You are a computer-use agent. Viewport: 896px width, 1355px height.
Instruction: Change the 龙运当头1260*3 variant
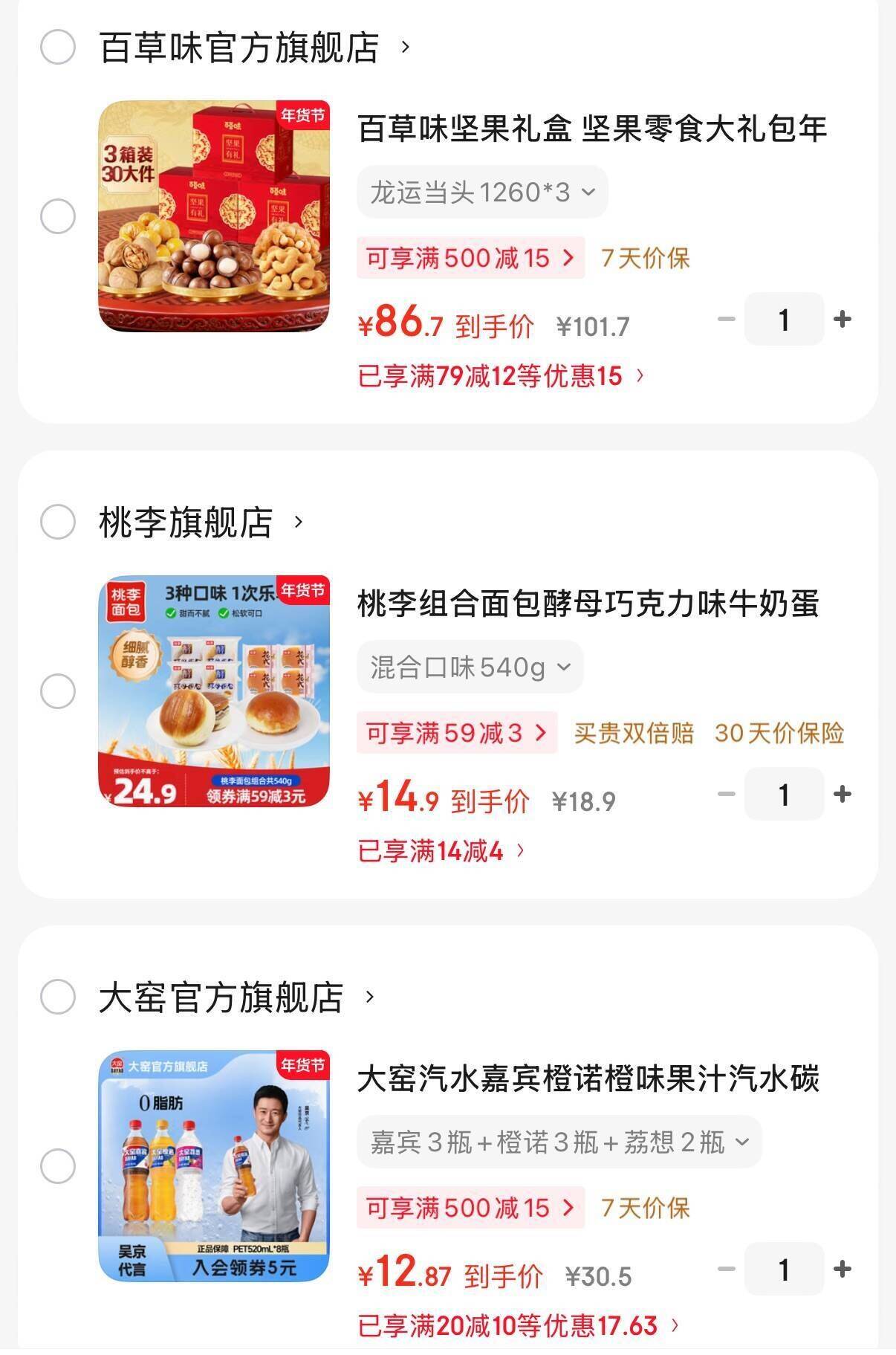[x=482, y=193]
